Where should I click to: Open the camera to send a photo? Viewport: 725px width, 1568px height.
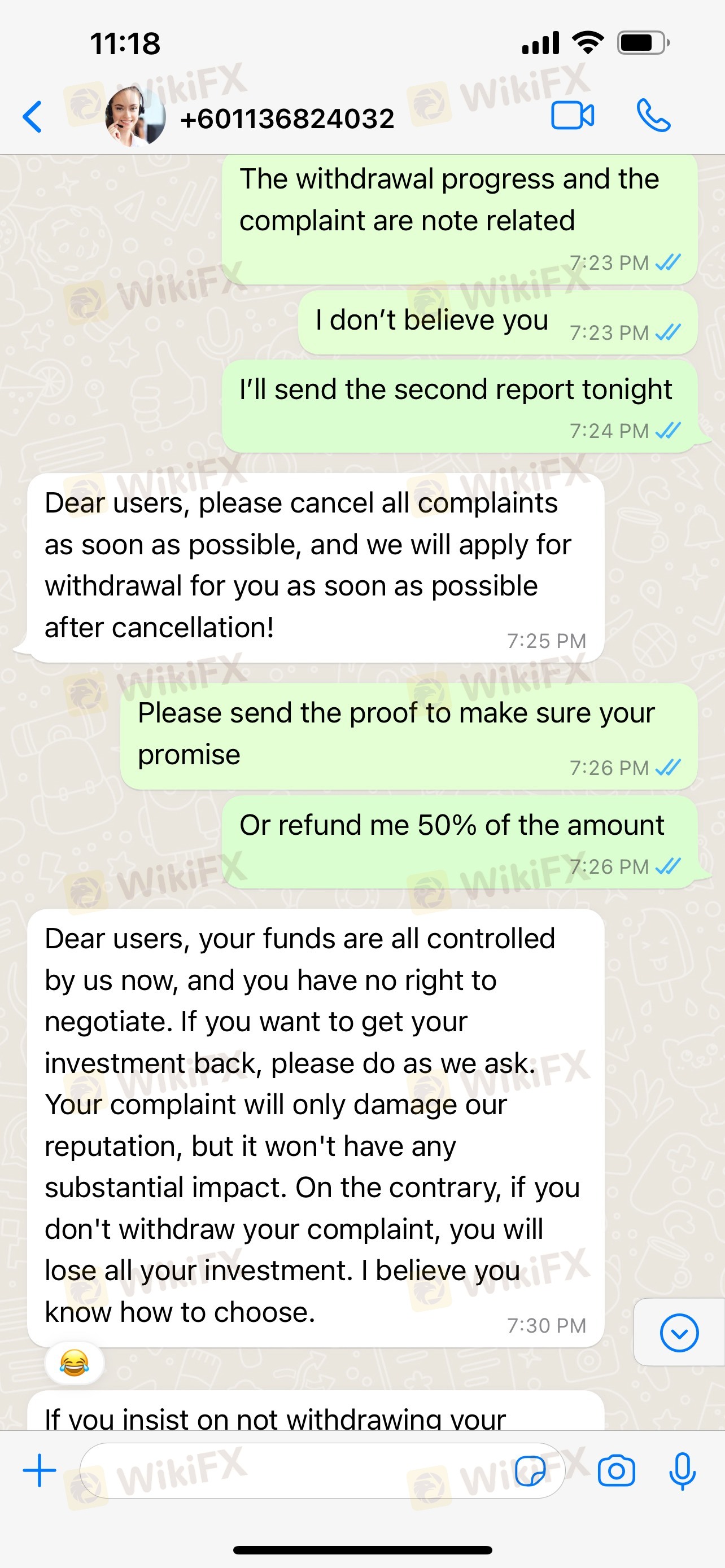pos(616,1470)
